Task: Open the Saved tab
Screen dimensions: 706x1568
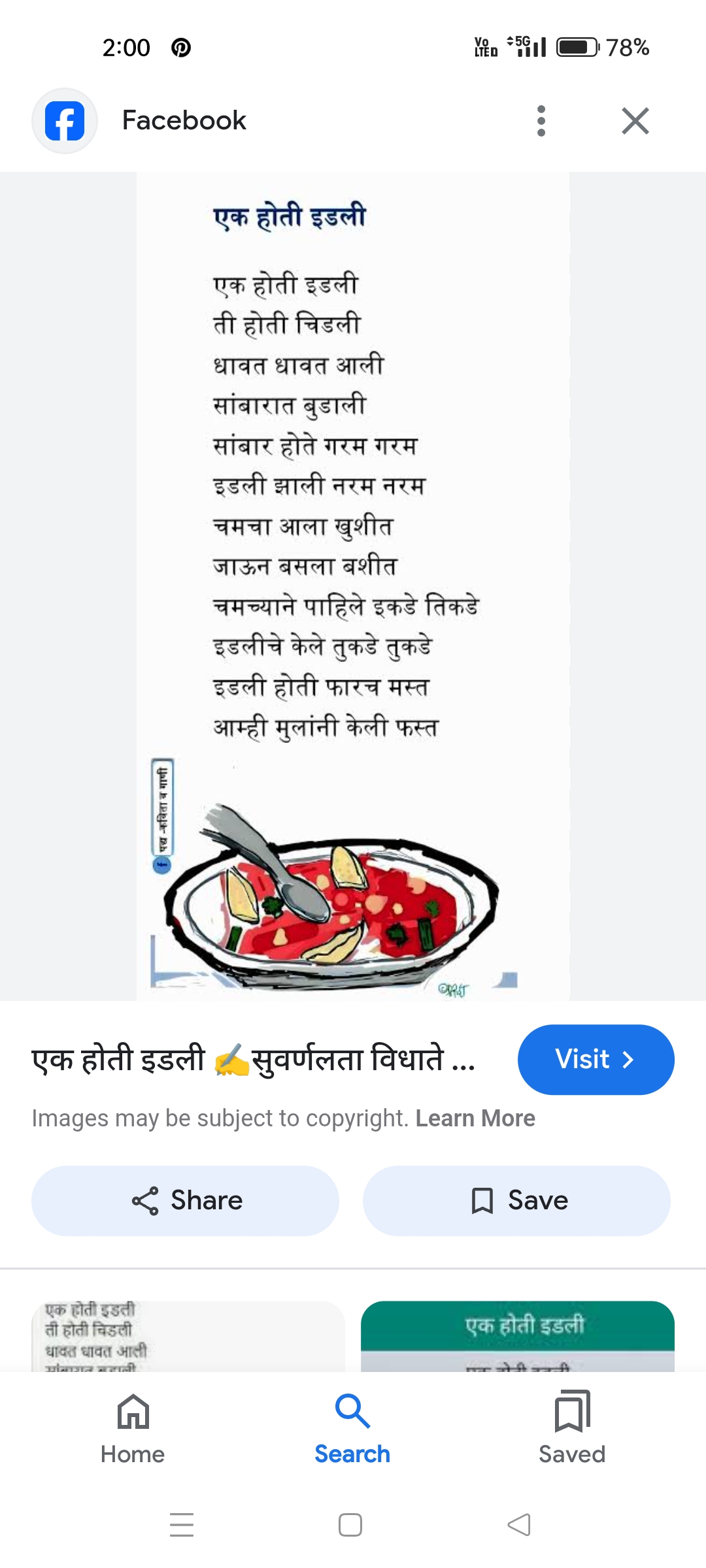Action: 572,1428
